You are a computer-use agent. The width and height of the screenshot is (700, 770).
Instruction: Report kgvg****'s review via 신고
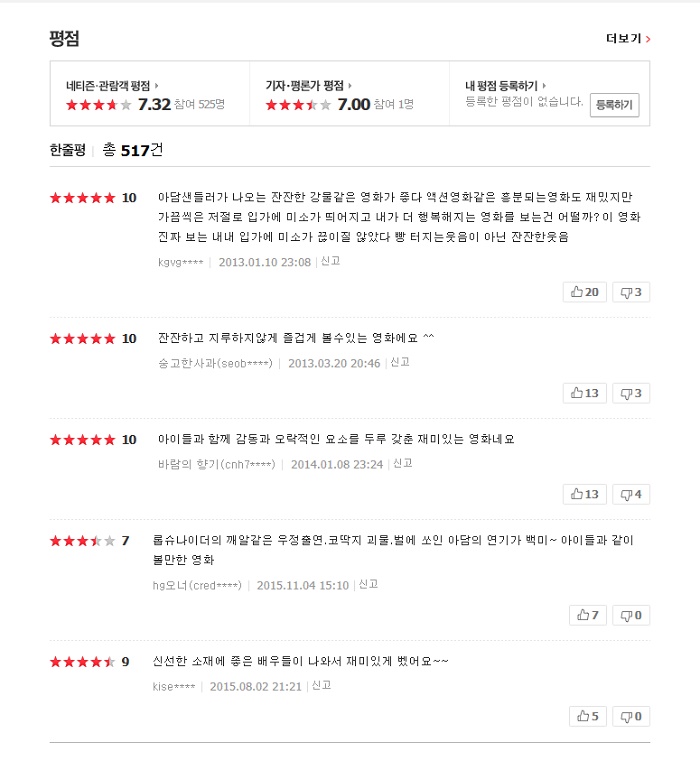point(331,261)
